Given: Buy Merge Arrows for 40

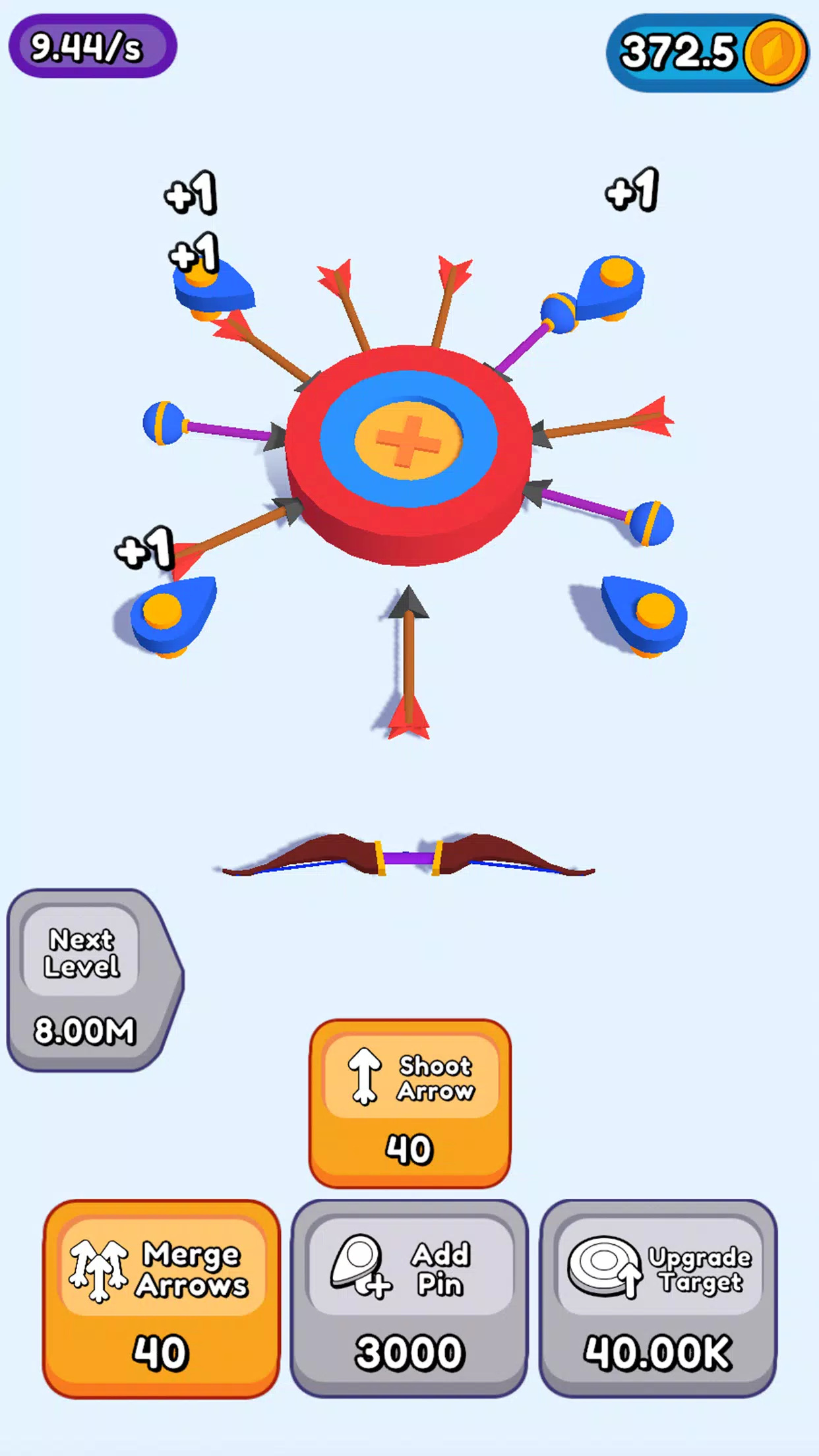Looking at the screenshot, I should [x=162, y=1297].
